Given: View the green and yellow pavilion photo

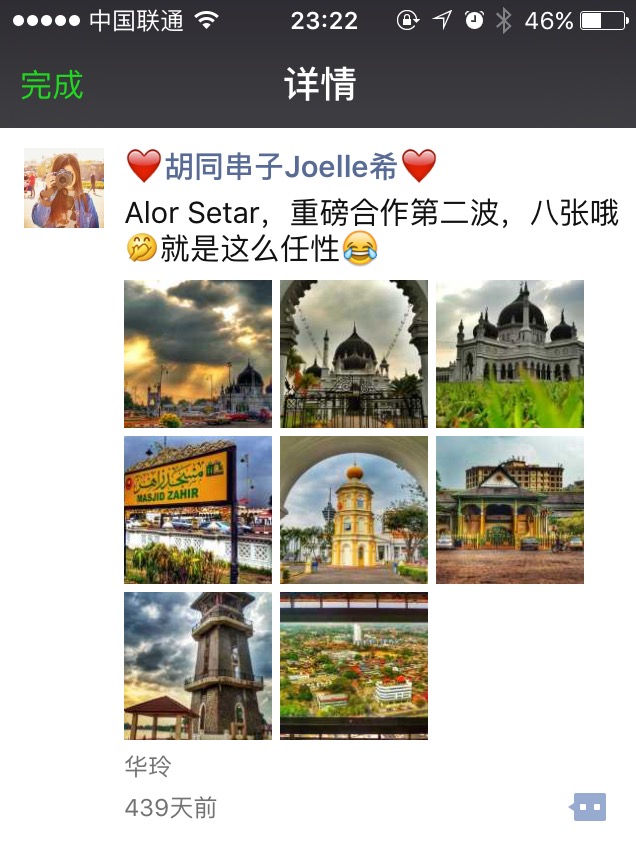Looking at the screenshot, I should tap(510, 510).
